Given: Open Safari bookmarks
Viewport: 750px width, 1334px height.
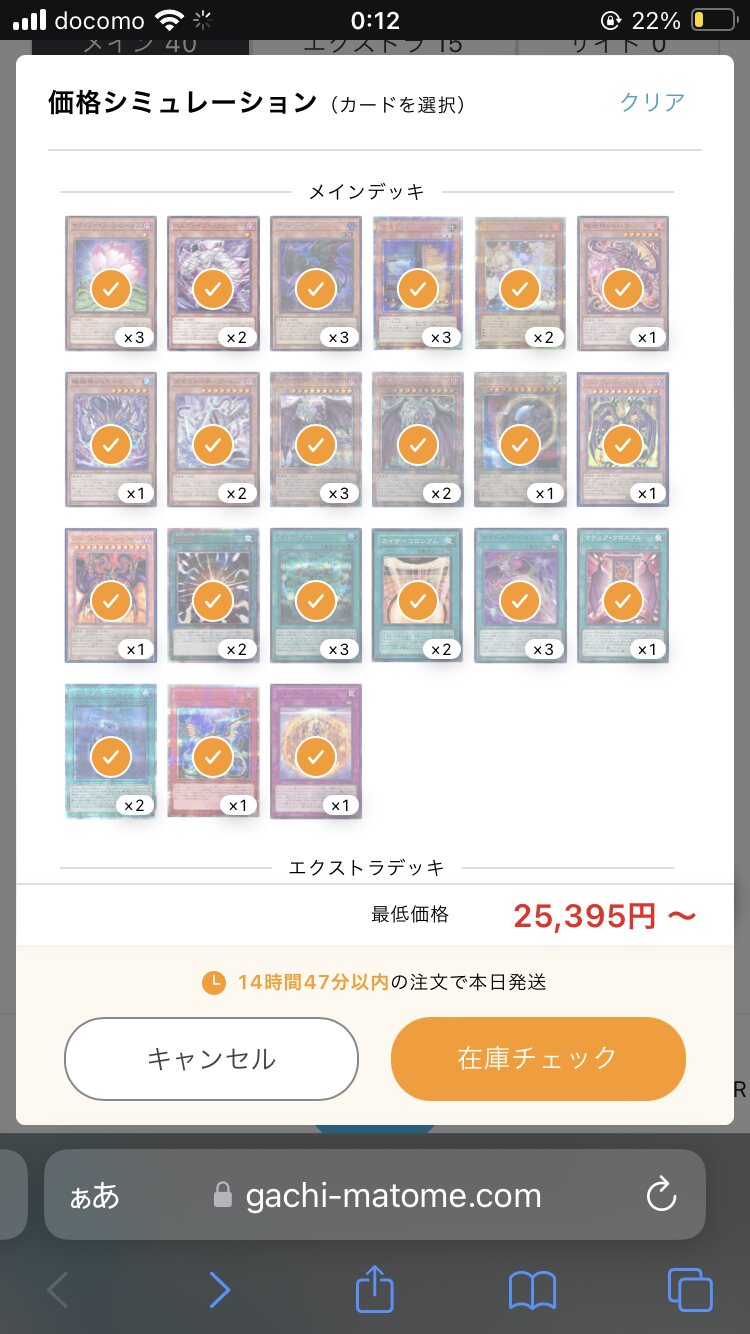Looking at the screenshot, I should pos(532,1291).
